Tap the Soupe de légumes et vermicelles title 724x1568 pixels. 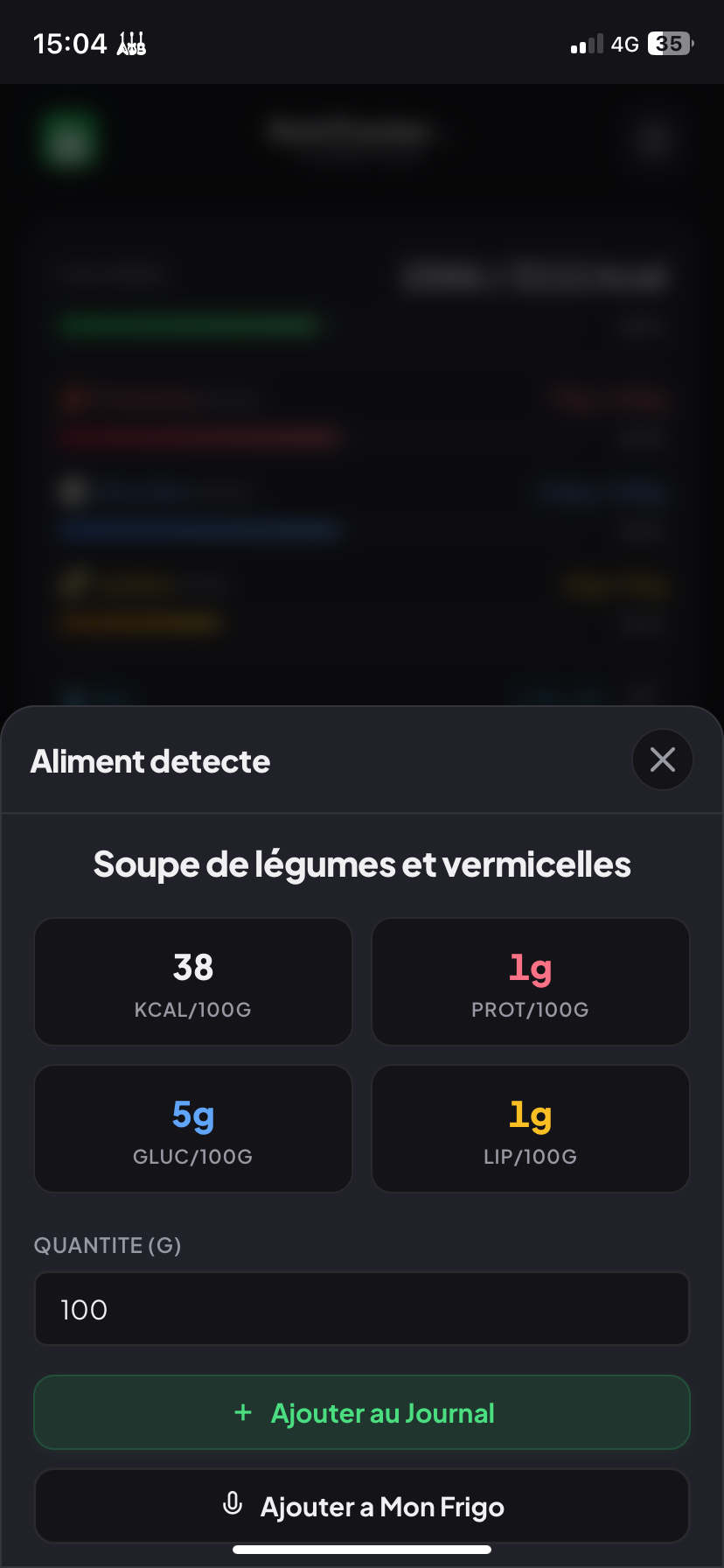pos(361,864)
